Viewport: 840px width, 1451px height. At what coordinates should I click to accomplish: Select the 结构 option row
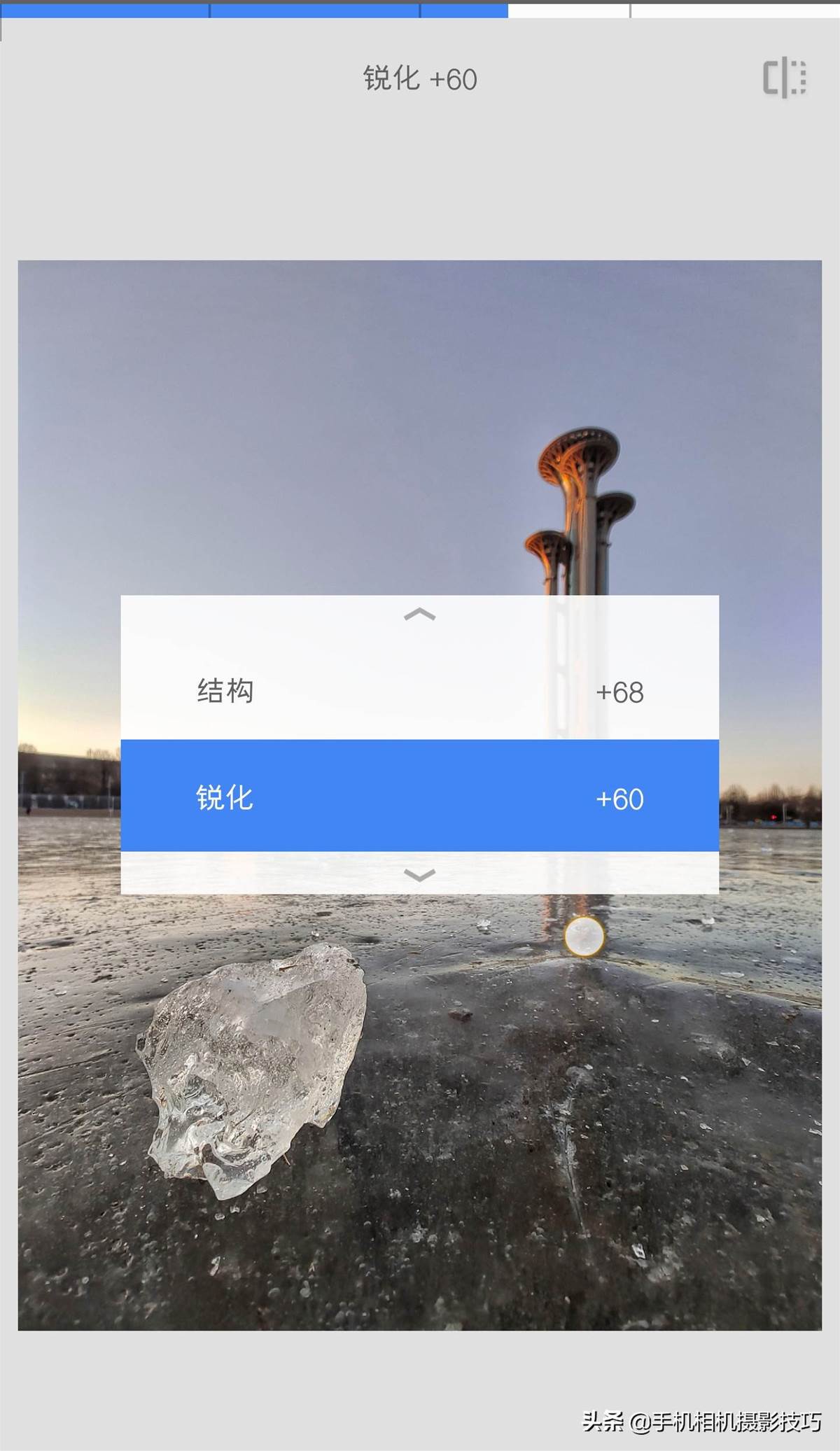coord(419,691)
